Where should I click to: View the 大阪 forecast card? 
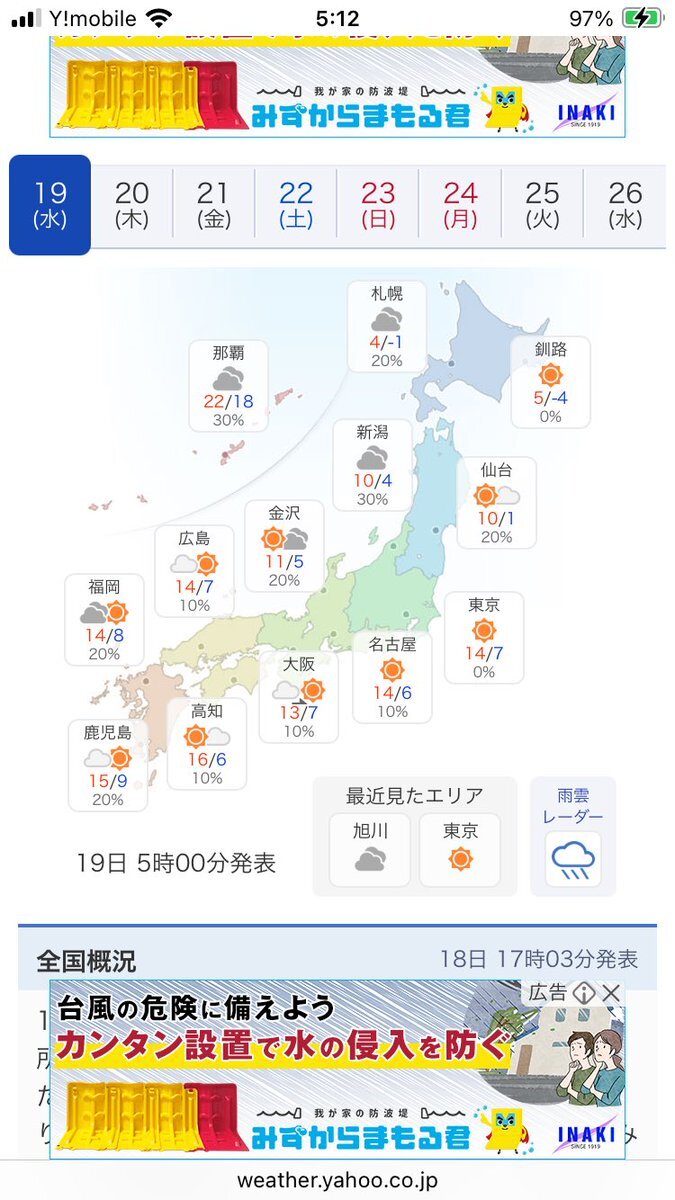[x=298, y=697]
